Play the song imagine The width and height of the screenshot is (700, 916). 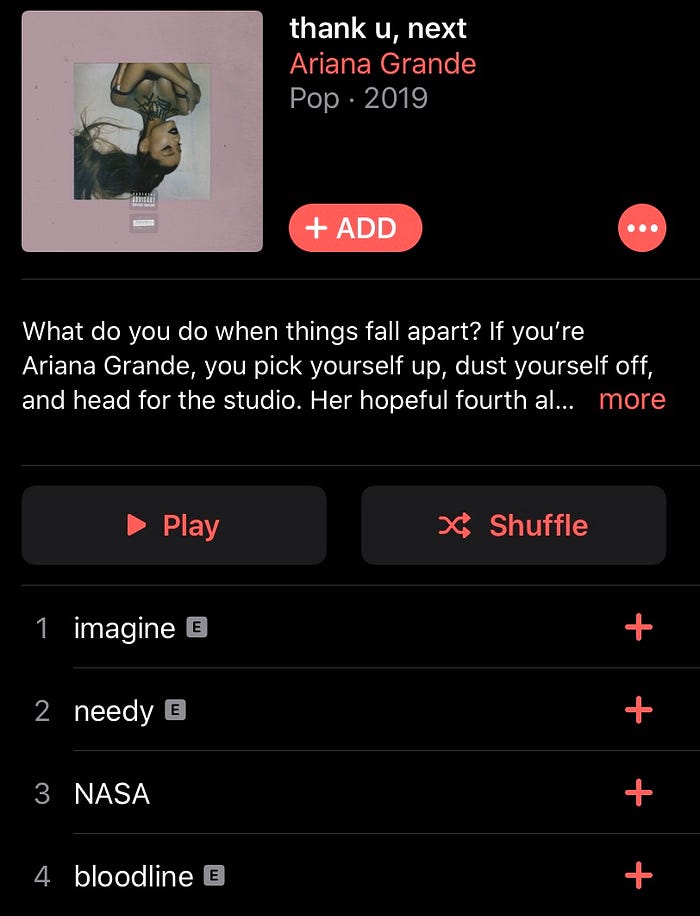(124, 629)
